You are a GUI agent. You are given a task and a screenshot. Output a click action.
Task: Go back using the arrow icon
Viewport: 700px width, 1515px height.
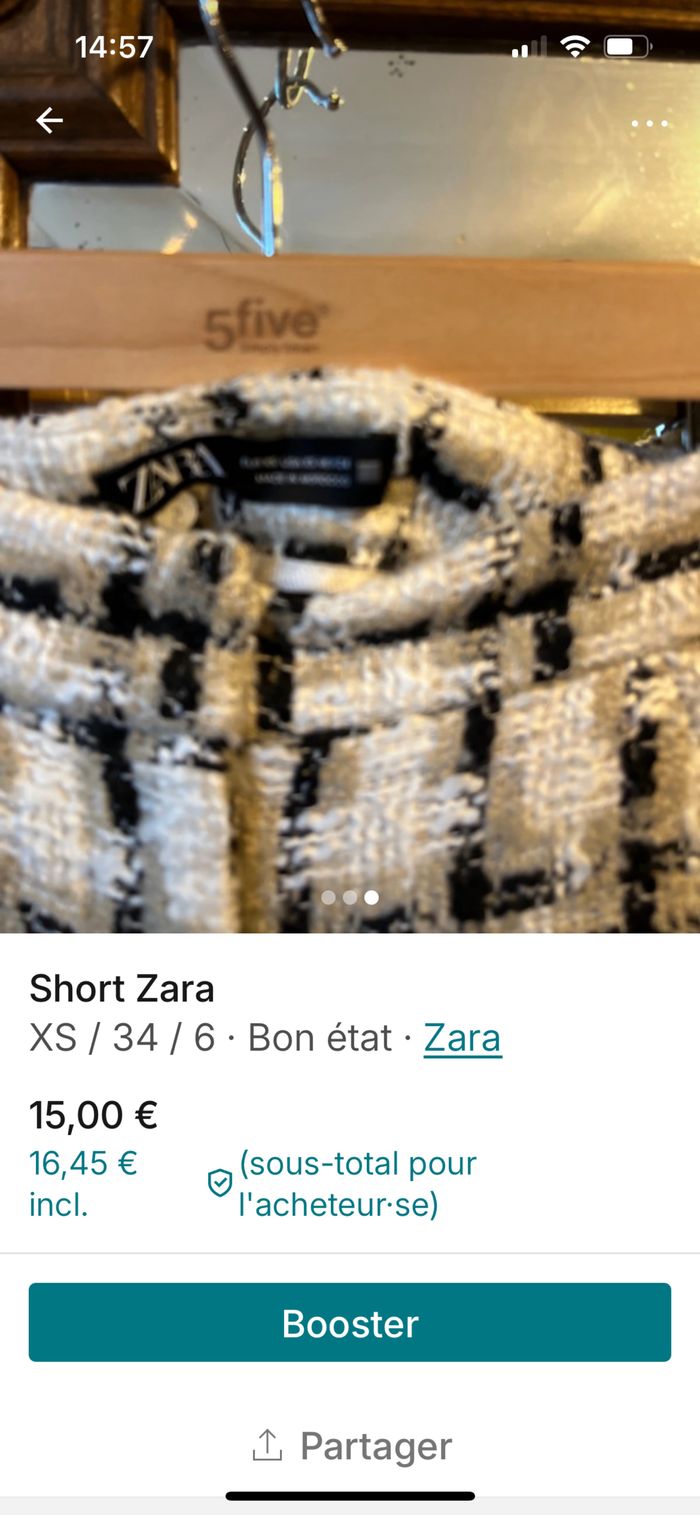tap(49, 121)
